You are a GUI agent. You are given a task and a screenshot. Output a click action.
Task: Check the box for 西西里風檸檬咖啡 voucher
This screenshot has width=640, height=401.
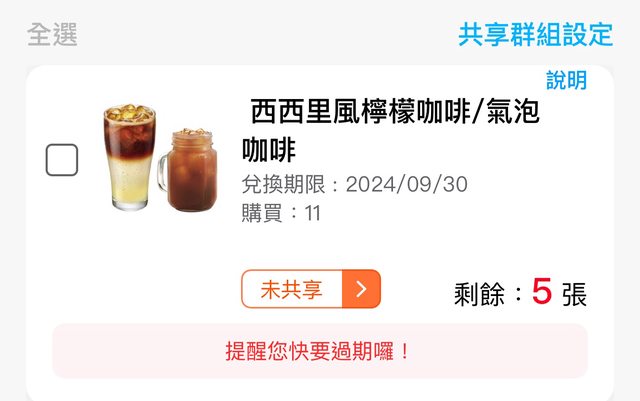click(x=62, y=160)
